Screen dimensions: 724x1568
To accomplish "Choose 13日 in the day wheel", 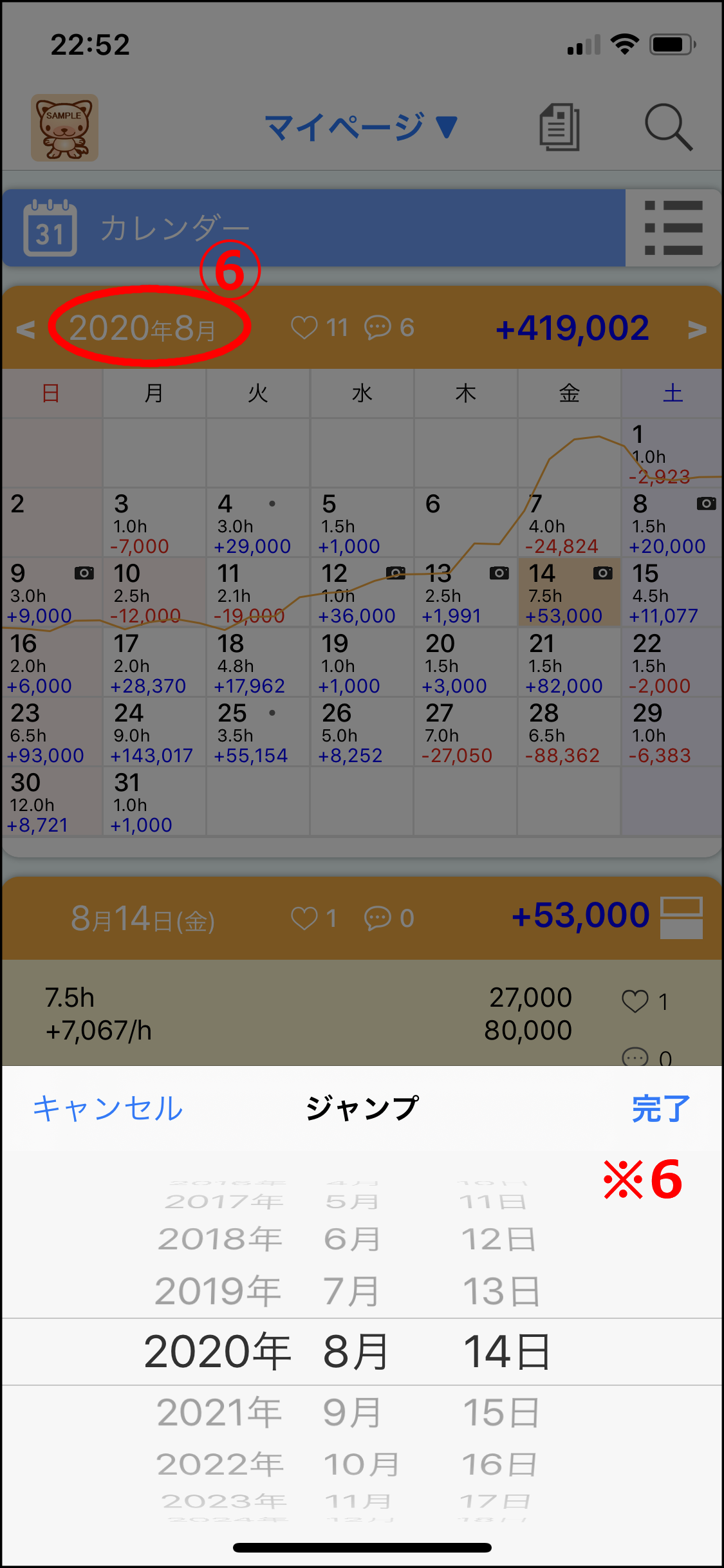I will (501, 1291).
